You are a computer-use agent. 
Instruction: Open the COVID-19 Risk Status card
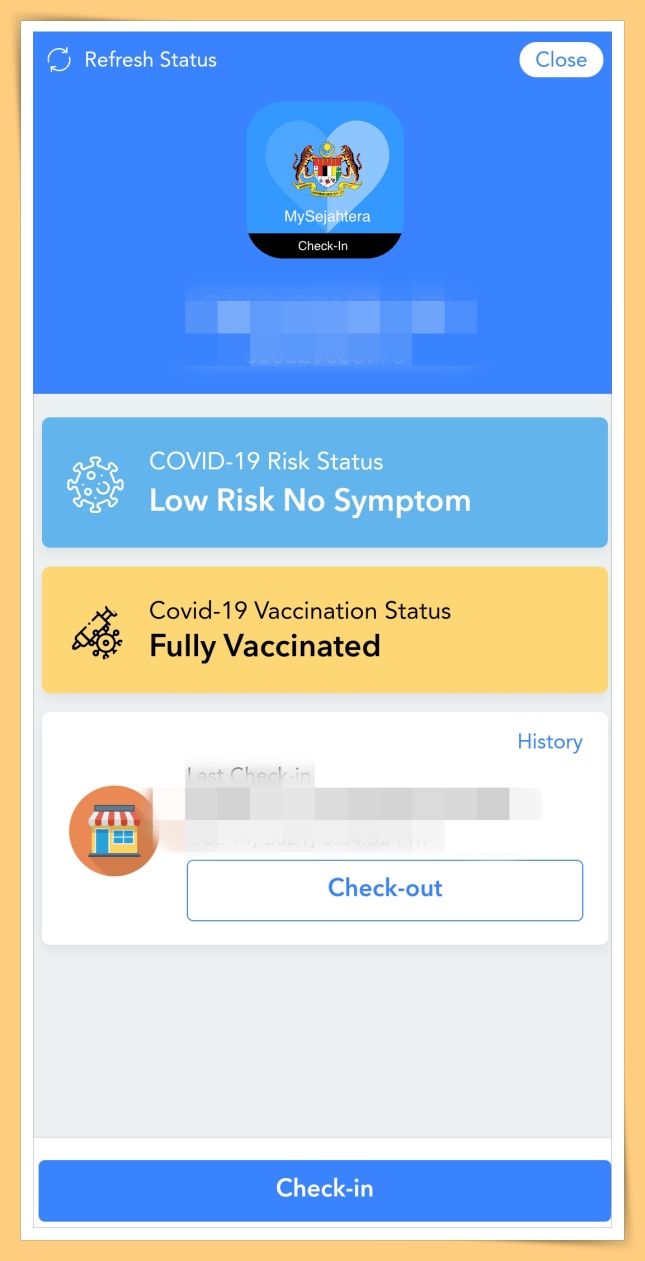324,482
